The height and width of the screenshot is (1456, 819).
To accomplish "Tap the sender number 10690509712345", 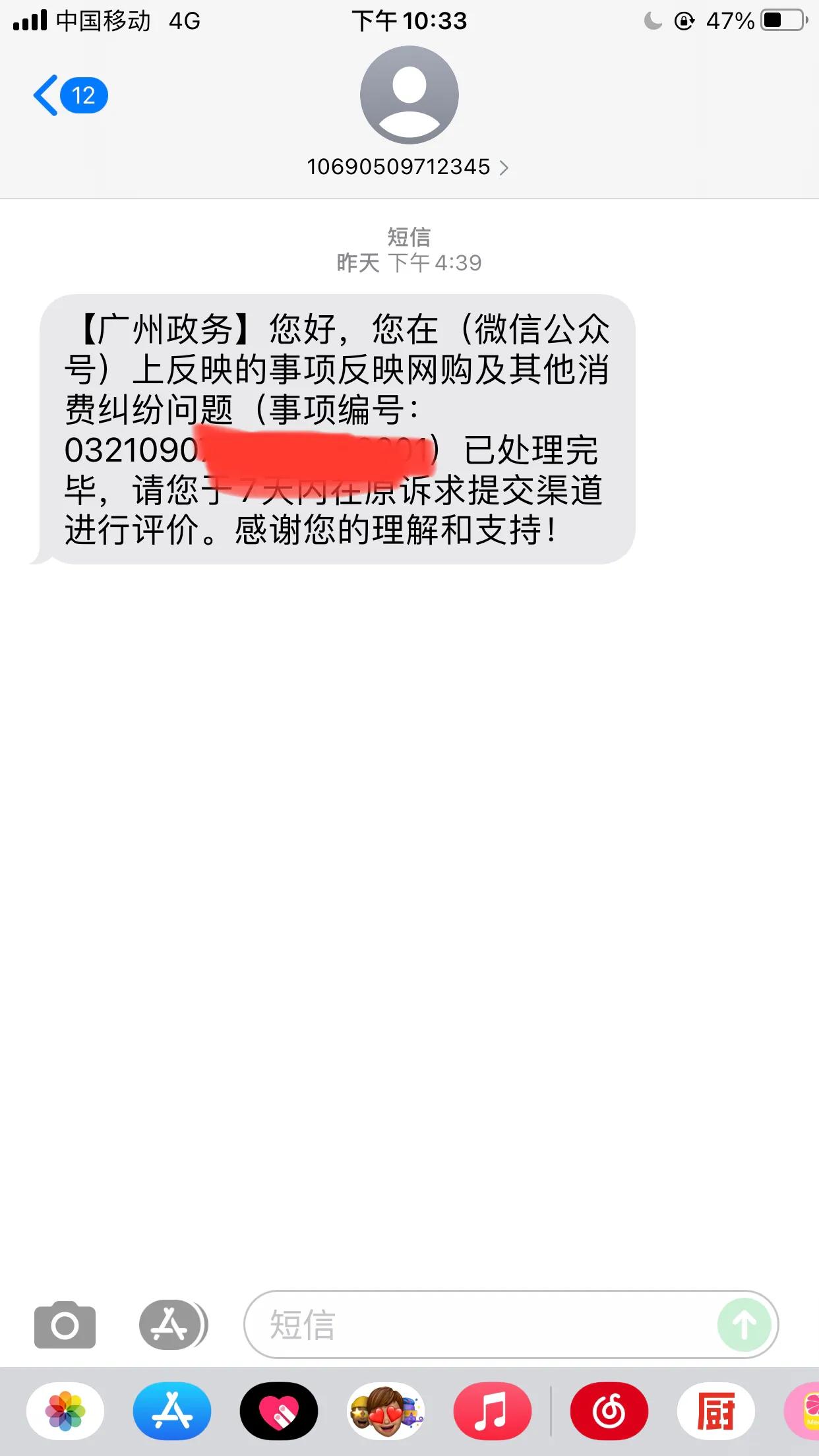I will (x=399, y=167).
